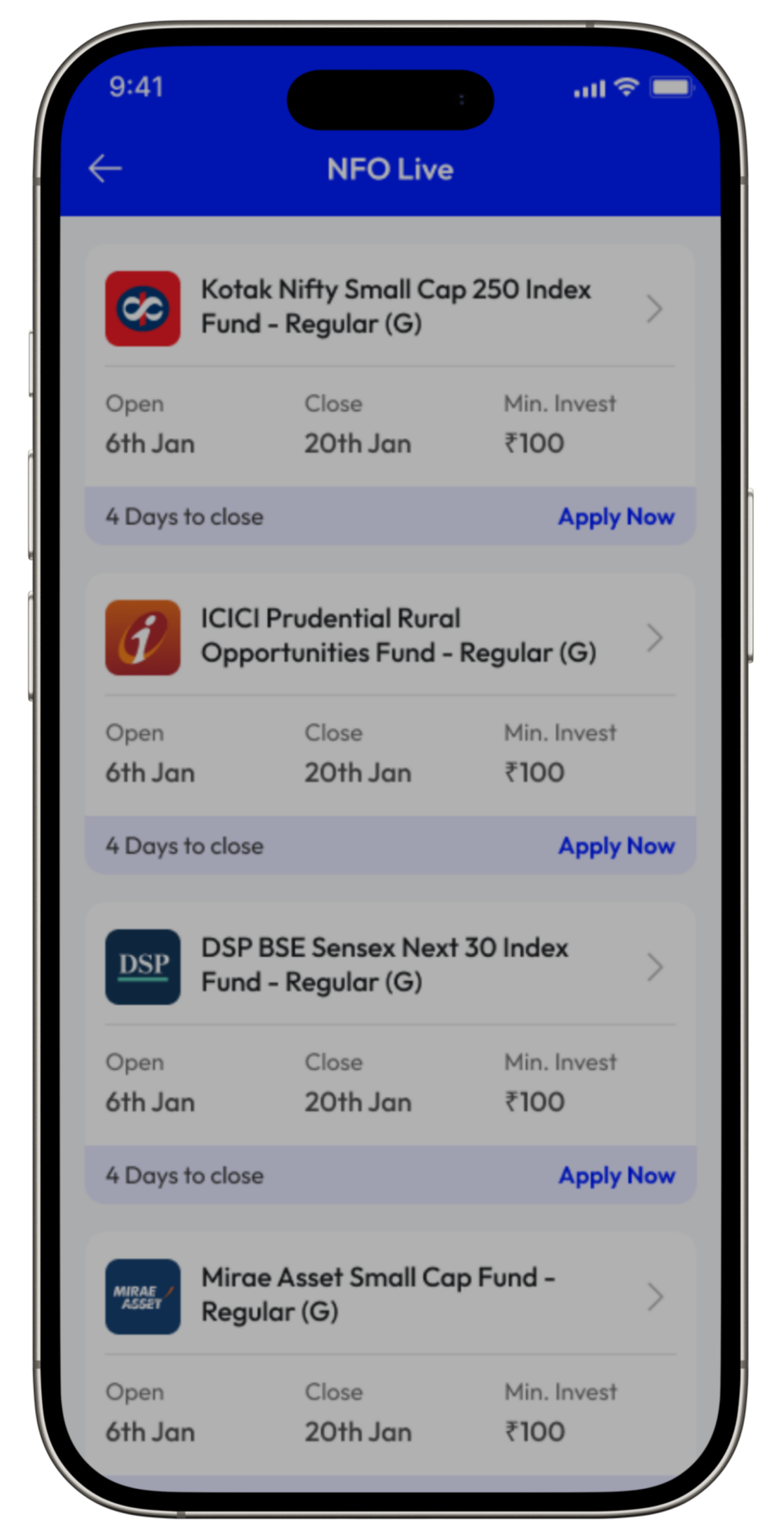This screenshot has height=1539, width=784.
Task: Open Mirae Asset Small Cap Fund card
Action: [x=378, y=1294]
